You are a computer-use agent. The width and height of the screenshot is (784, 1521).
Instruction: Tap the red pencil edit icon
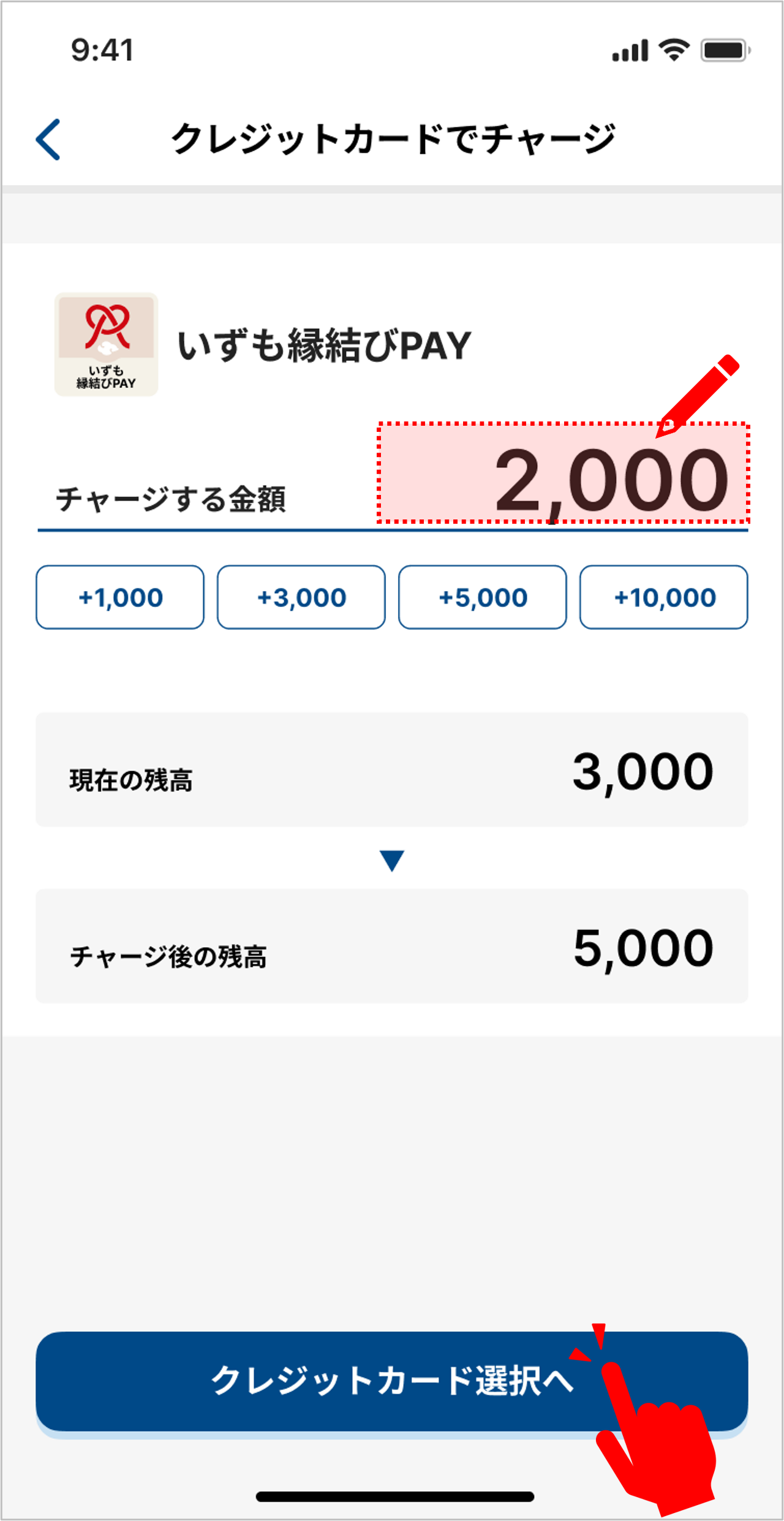pyautogui.click(x=698, y=395)
